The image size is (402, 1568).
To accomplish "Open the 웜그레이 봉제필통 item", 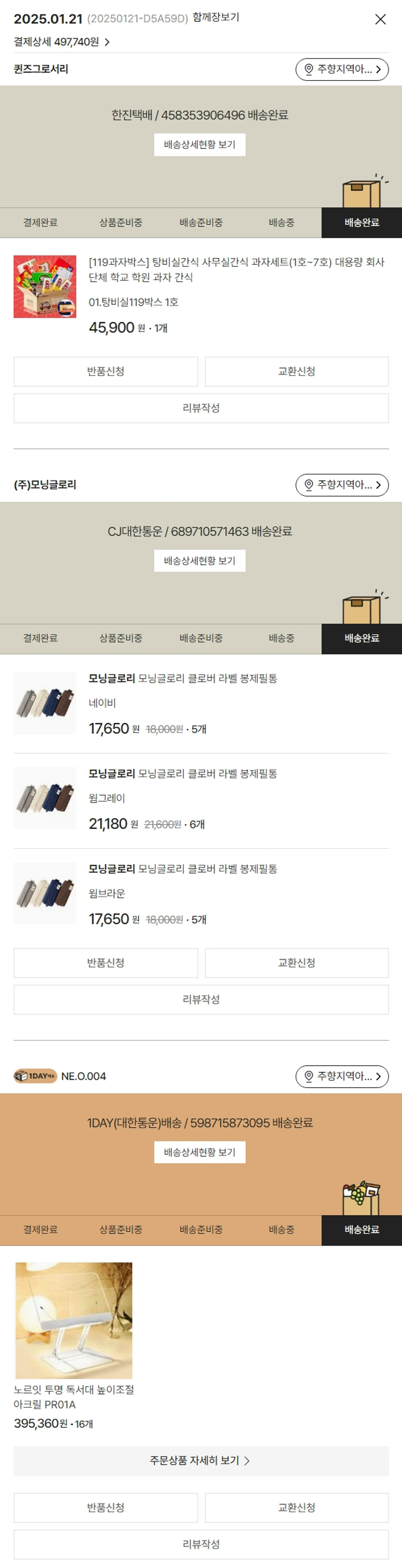I will point(183,774).
